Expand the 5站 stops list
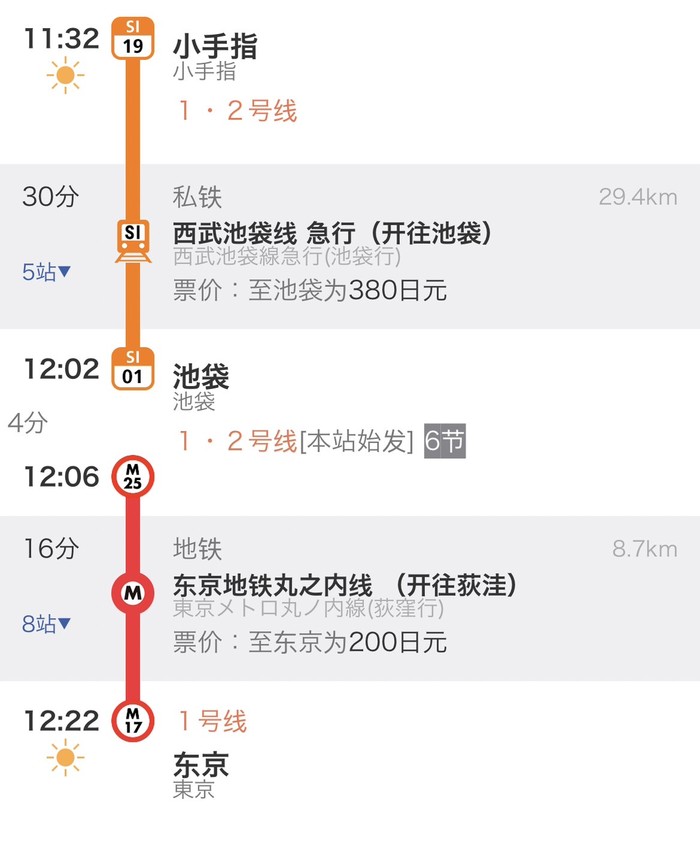This screenshot has width=700, height=841. click(46, 271)
